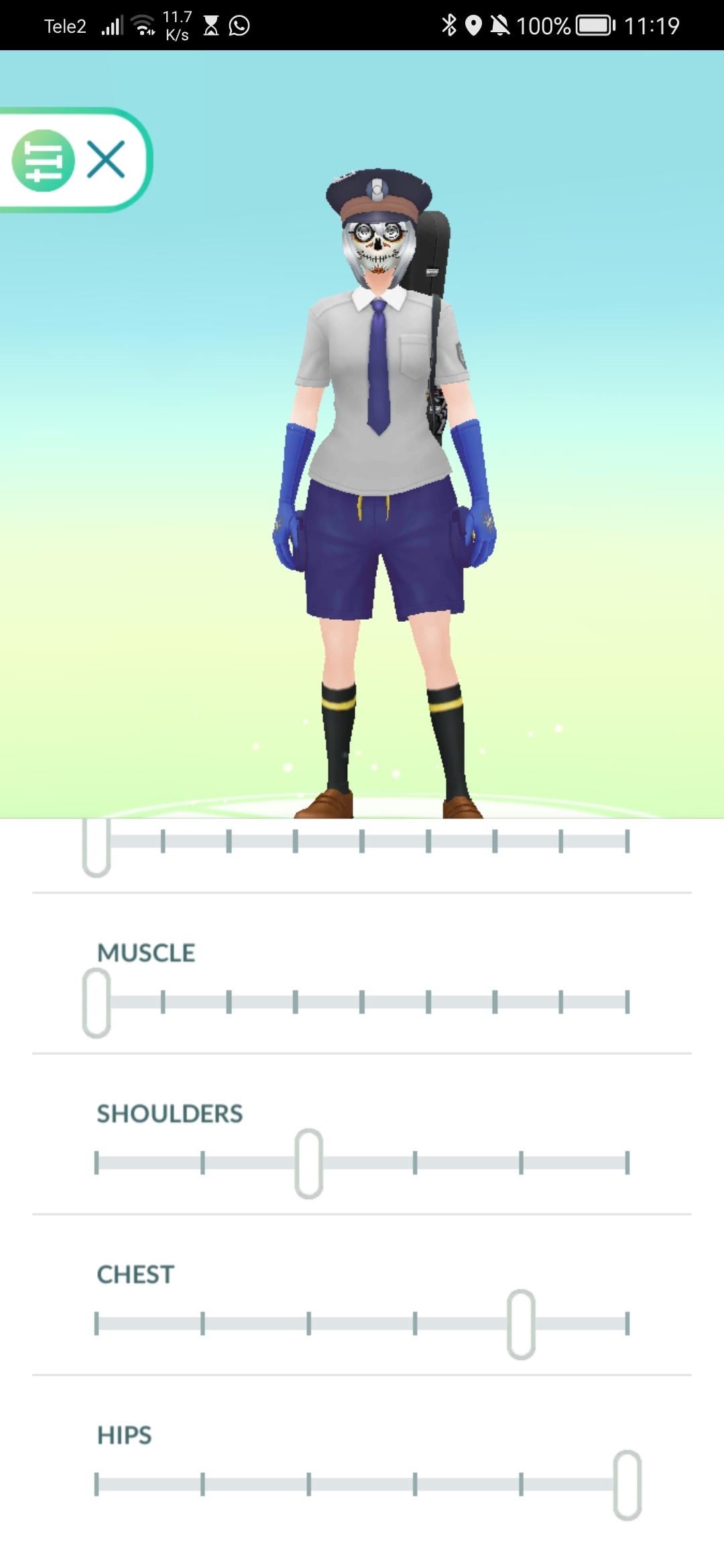Tap the Shoulders slider handle

click(309, 1163)
